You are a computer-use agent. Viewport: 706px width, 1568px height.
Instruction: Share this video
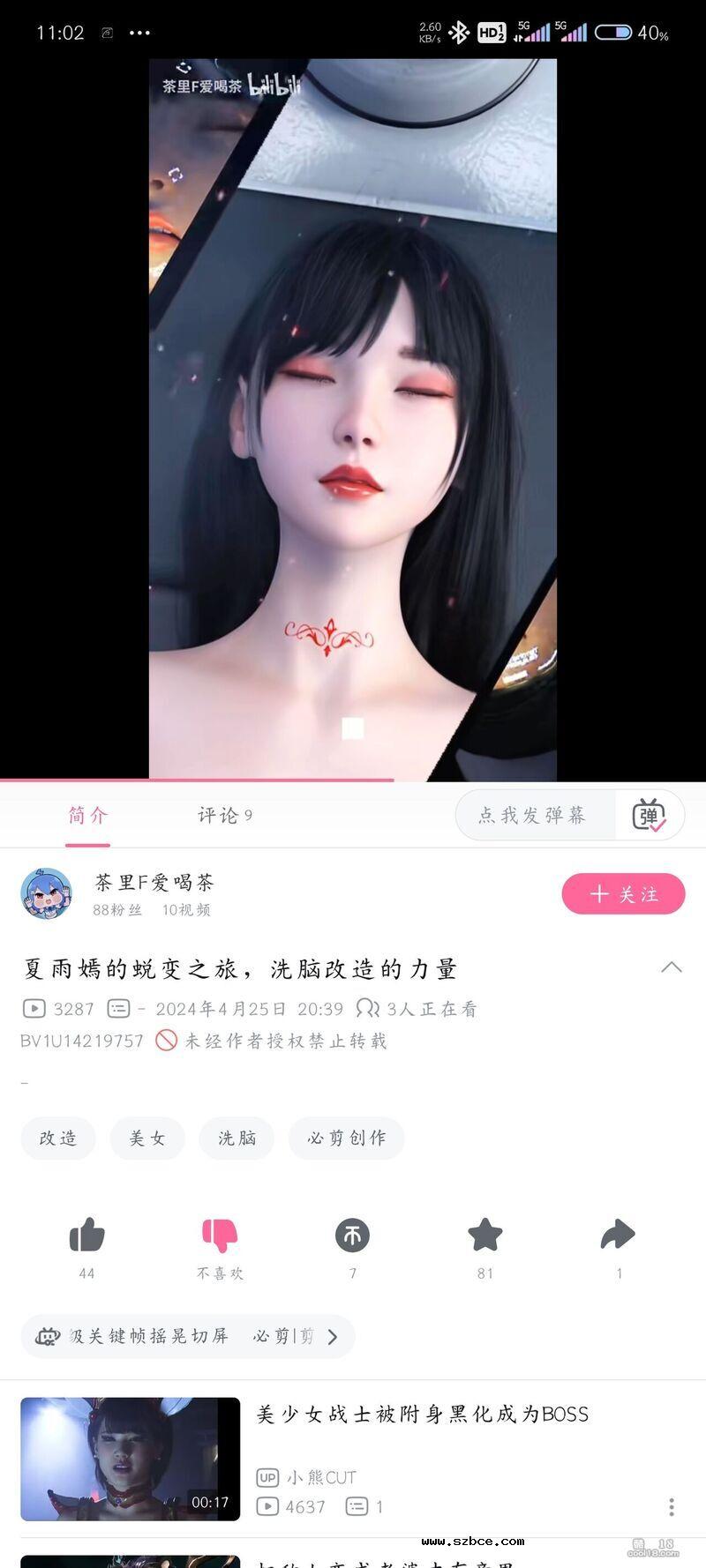click(618, 1236)
